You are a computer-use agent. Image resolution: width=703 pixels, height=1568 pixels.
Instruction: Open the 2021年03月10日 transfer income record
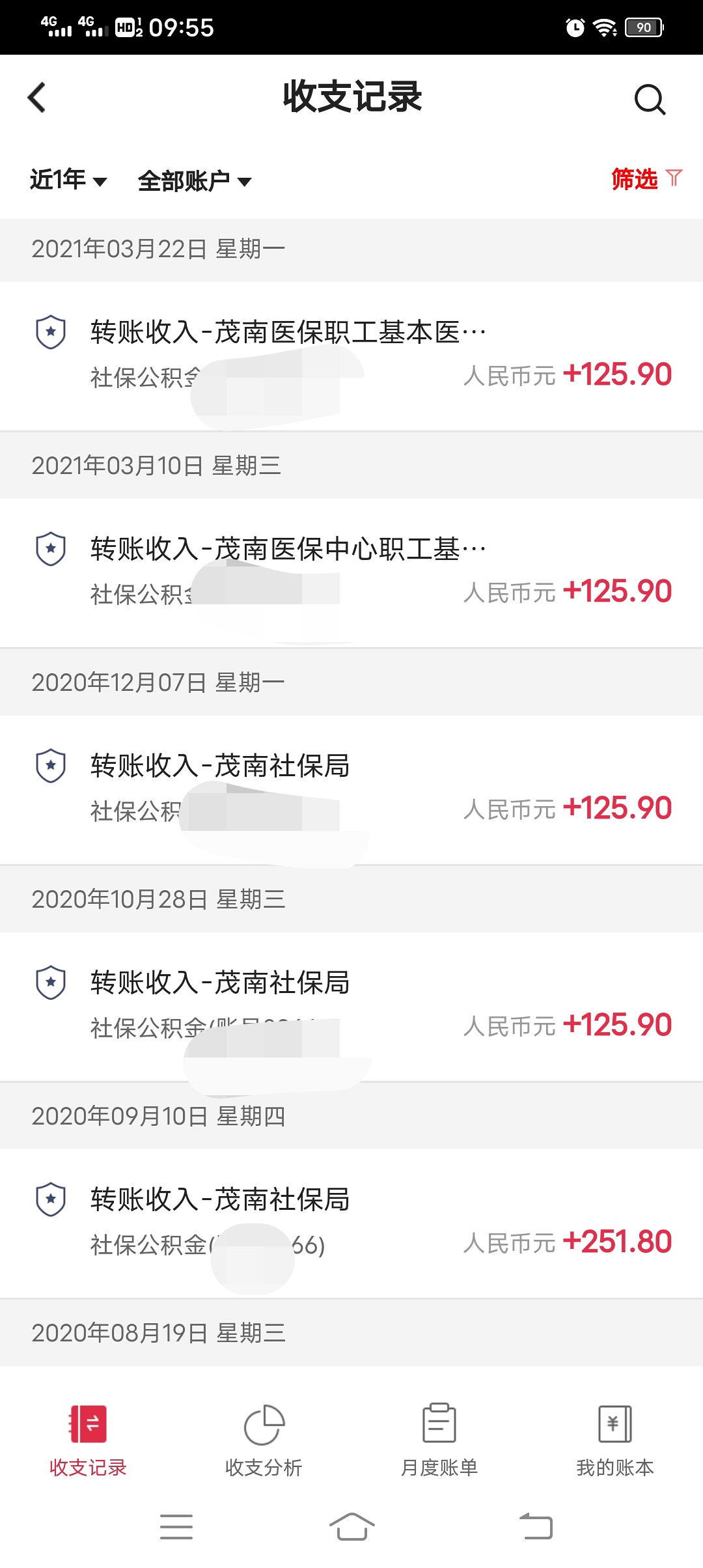351,573
